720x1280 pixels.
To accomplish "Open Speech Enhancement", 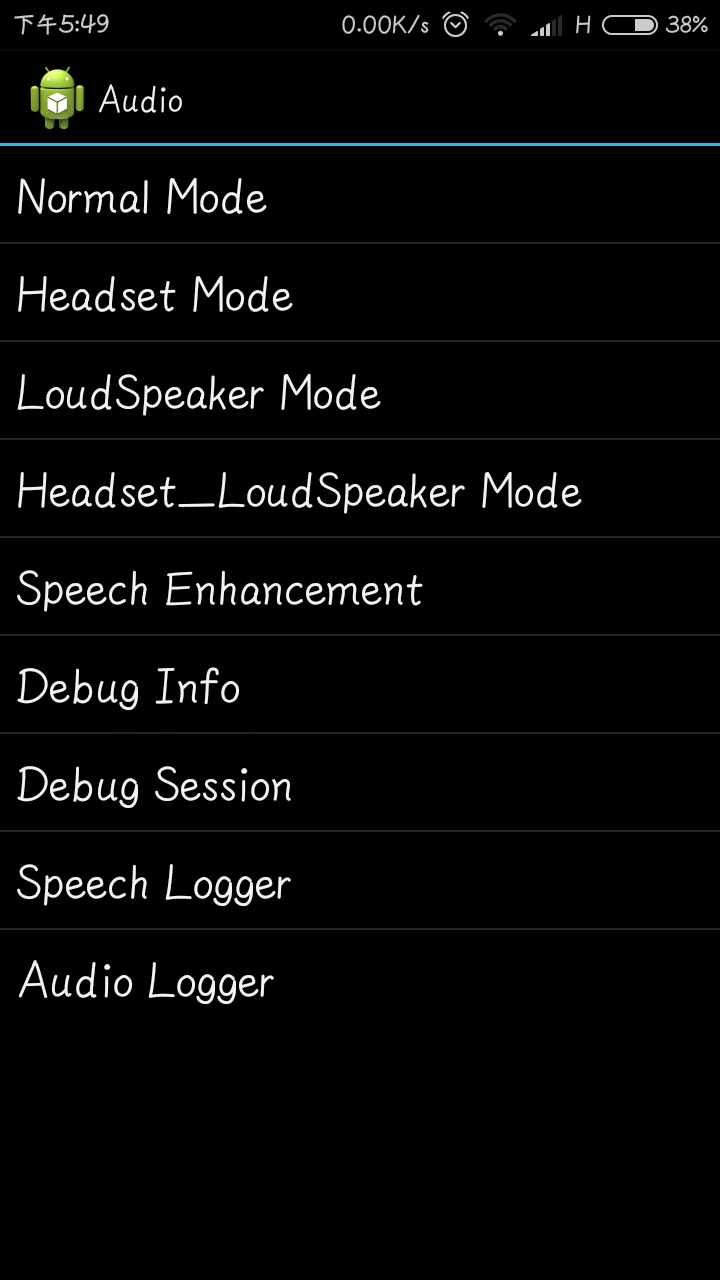I will [x=360, y=587].
